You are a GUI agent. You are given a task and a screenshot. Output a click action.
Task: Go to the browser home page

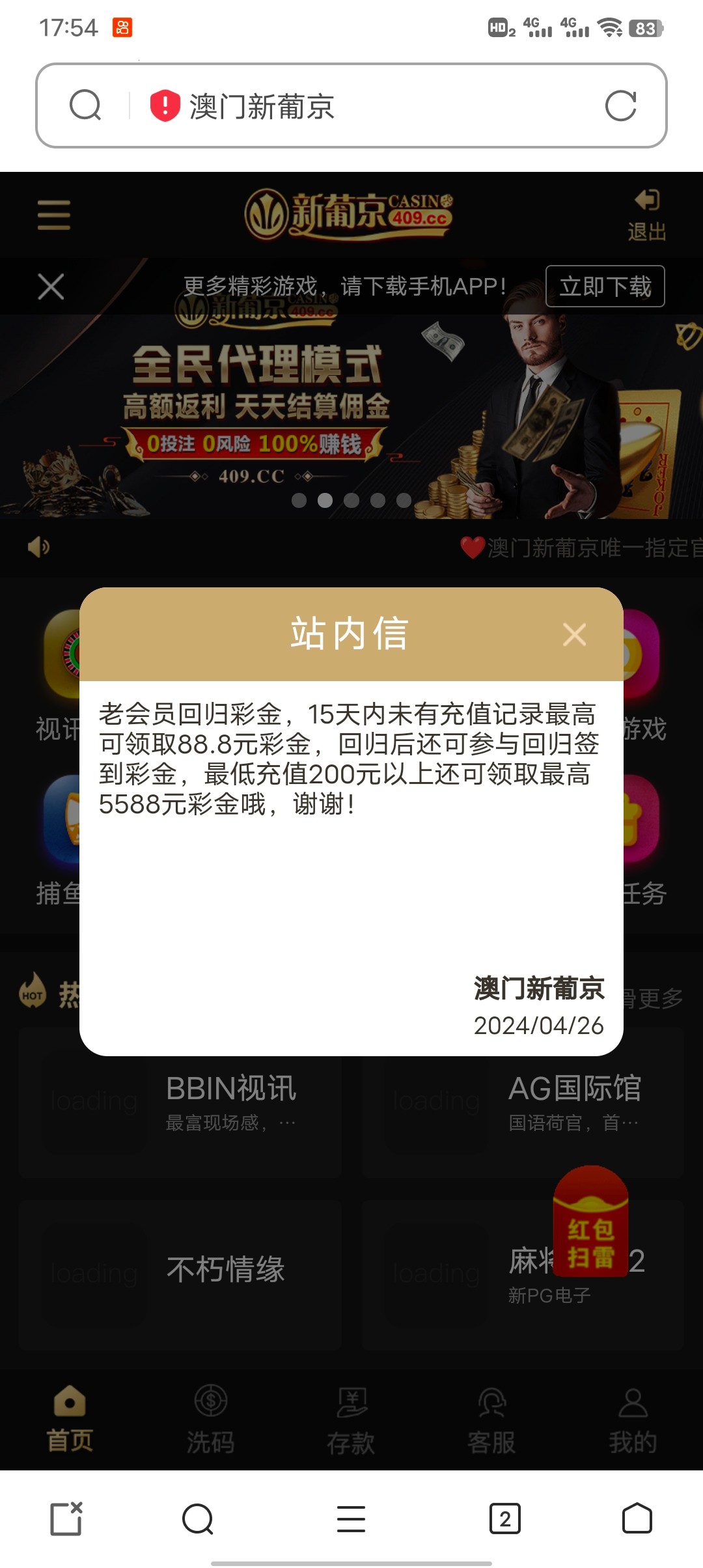coord(637,1519)
